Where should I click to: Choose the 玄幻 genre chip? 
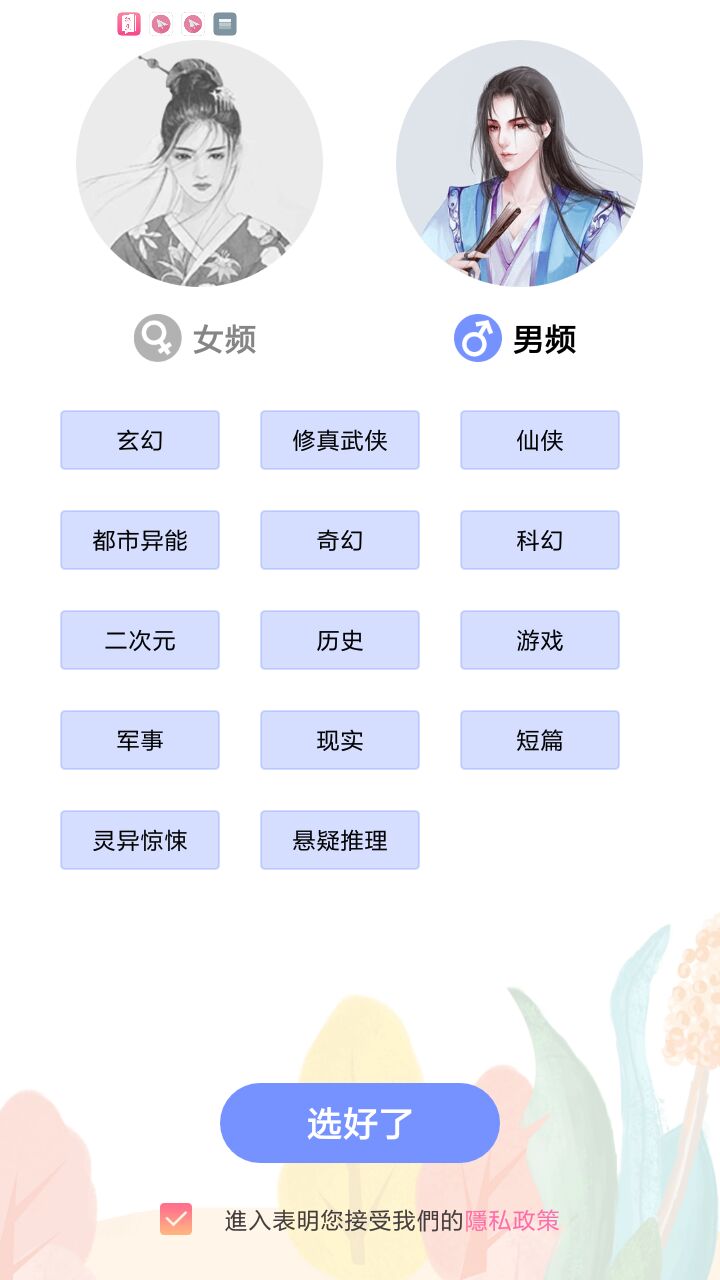pyautogui.click(x=140, y=440)
